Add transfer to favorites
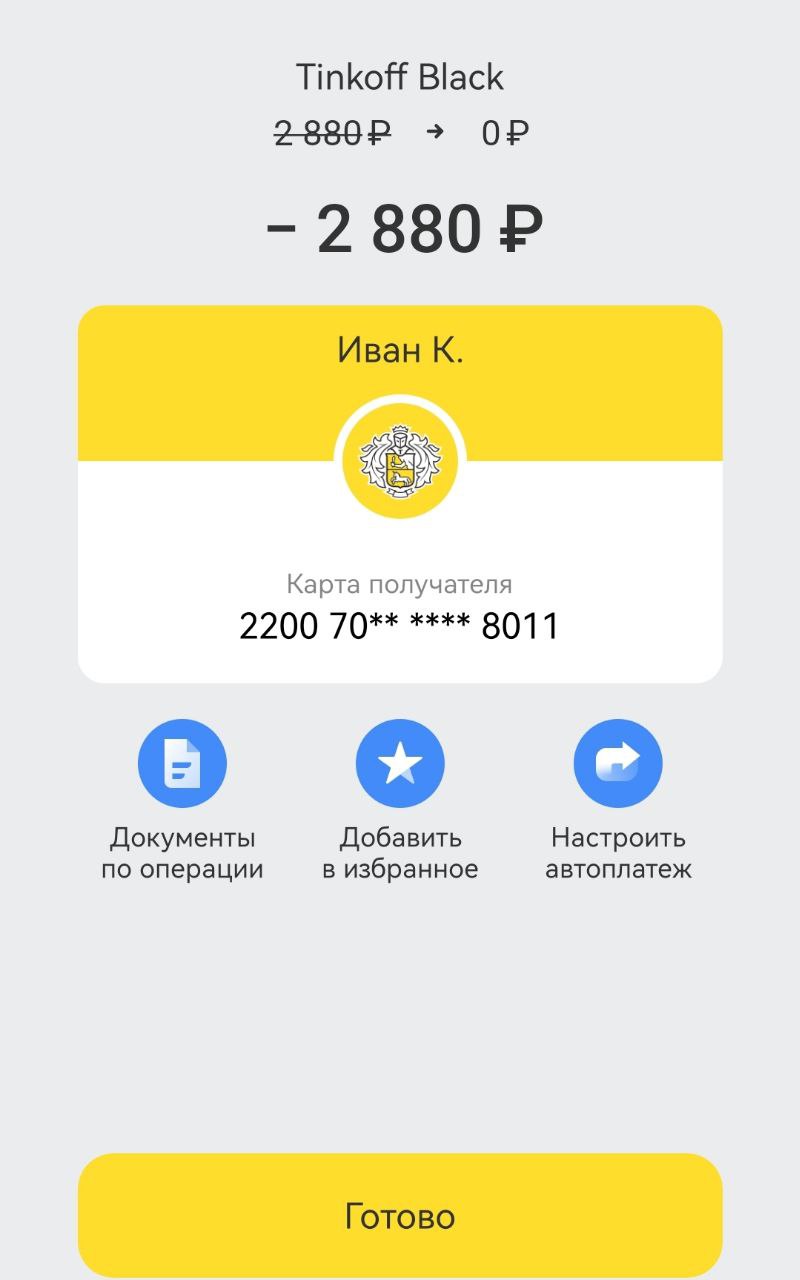 pyautogui.click(x=400, y=764)
